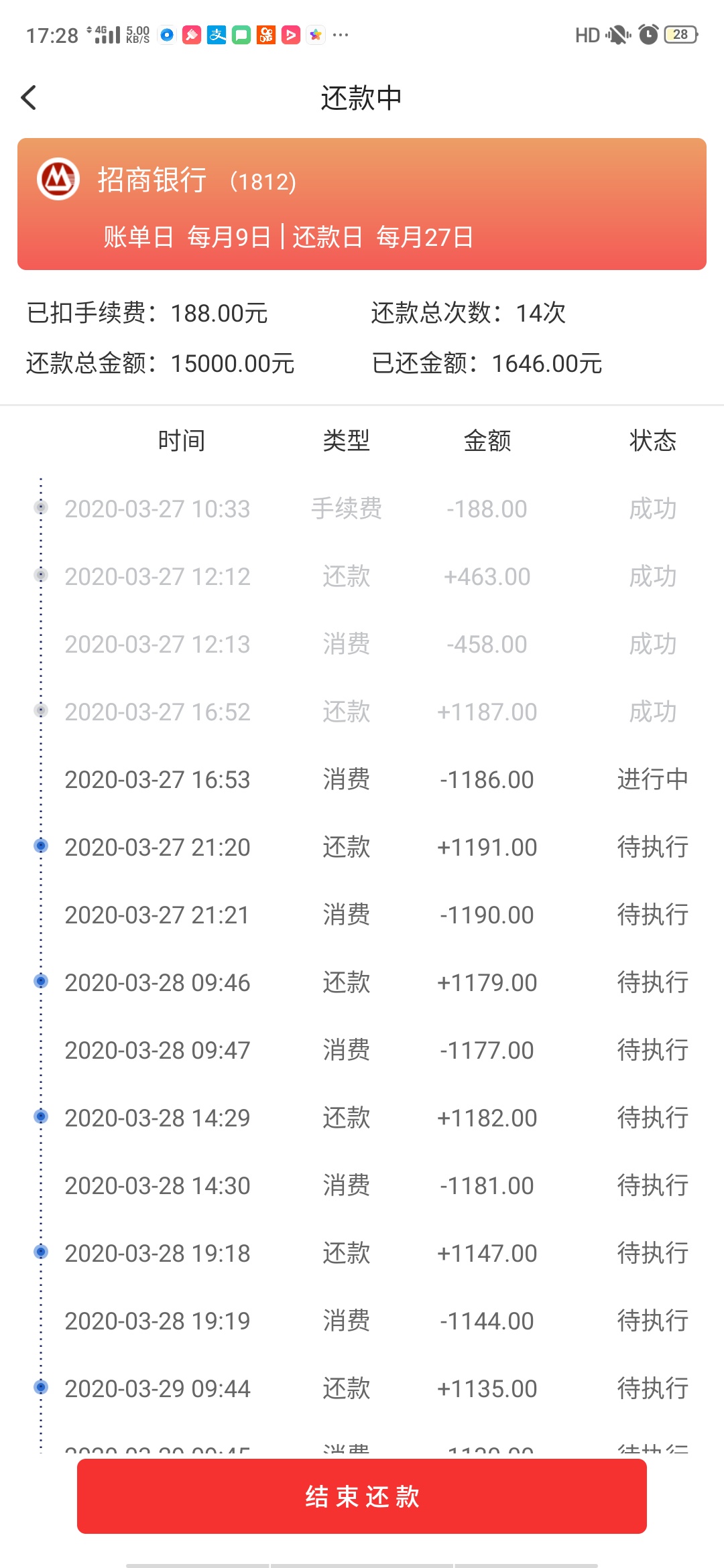Open the 招商银行 (1812) card banner
This screenshot has height=1568, width=724.
pyautogui.click(x=362, y=204)
